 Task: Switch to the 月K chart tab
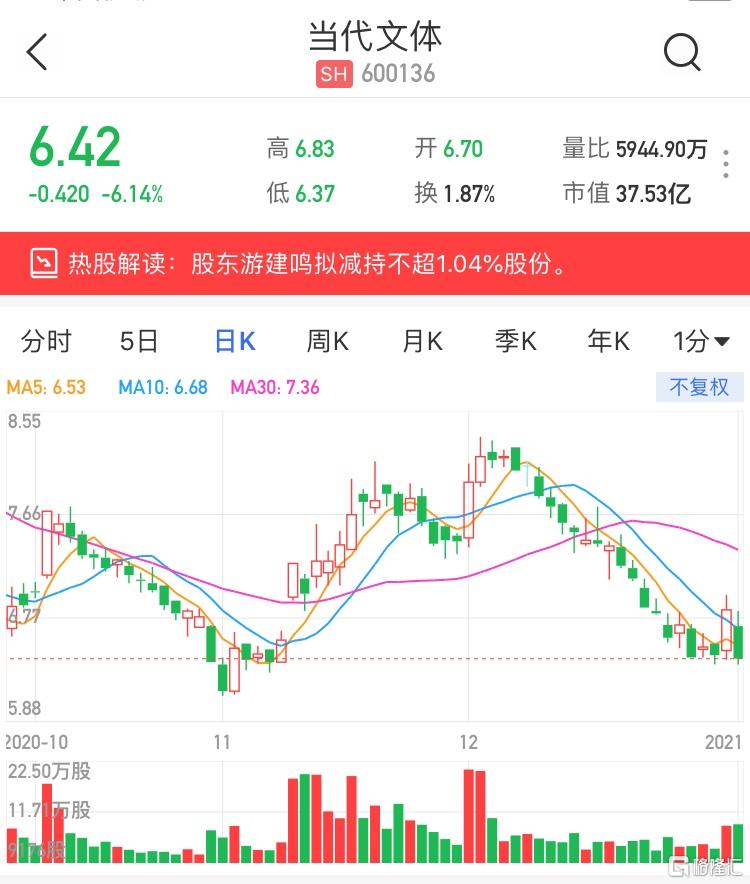coord(422,342)
